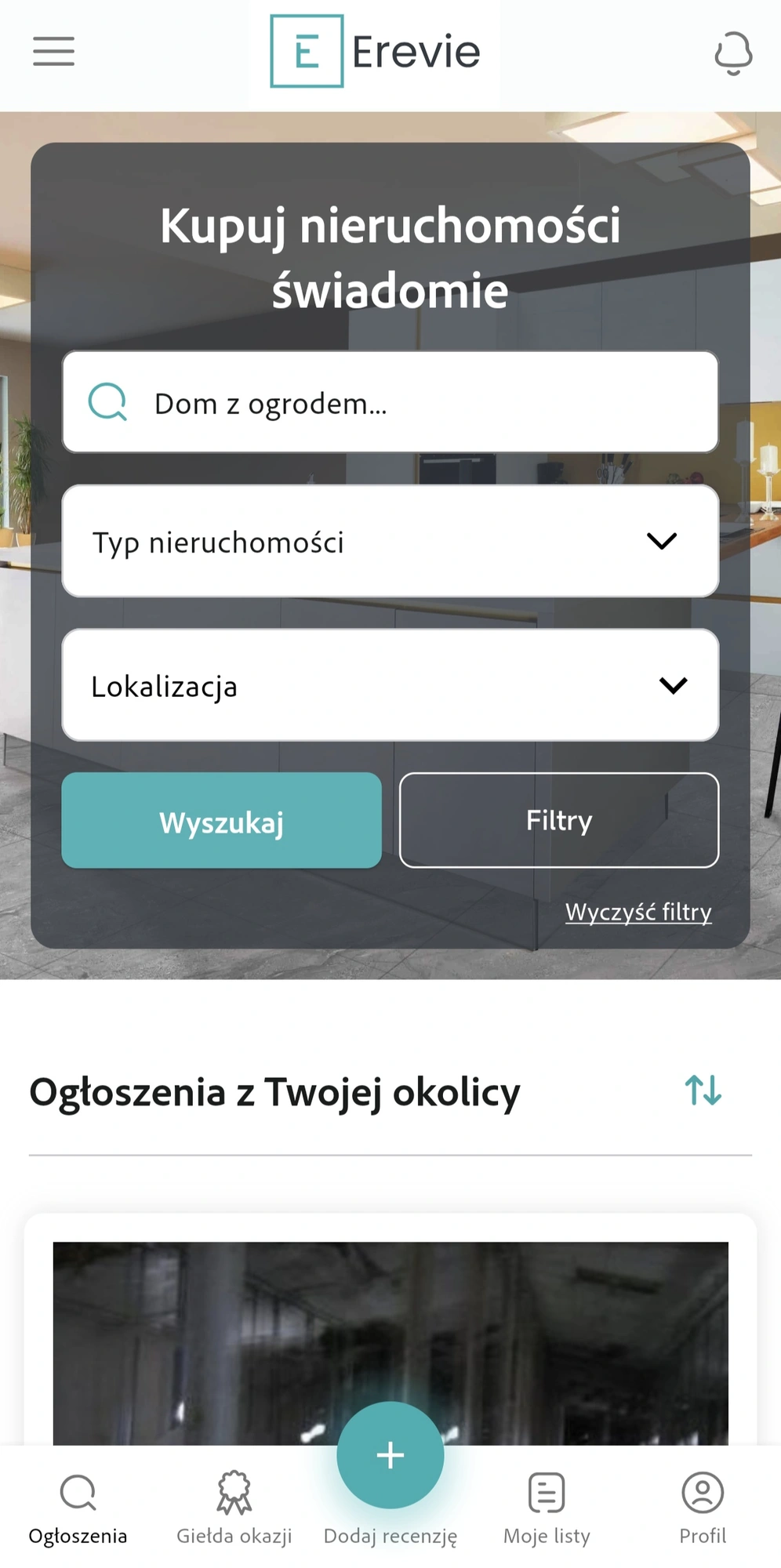The image size is (781, 1568).
Task: Expand the Lokalizacja dropdown
Action: (390, 686)
